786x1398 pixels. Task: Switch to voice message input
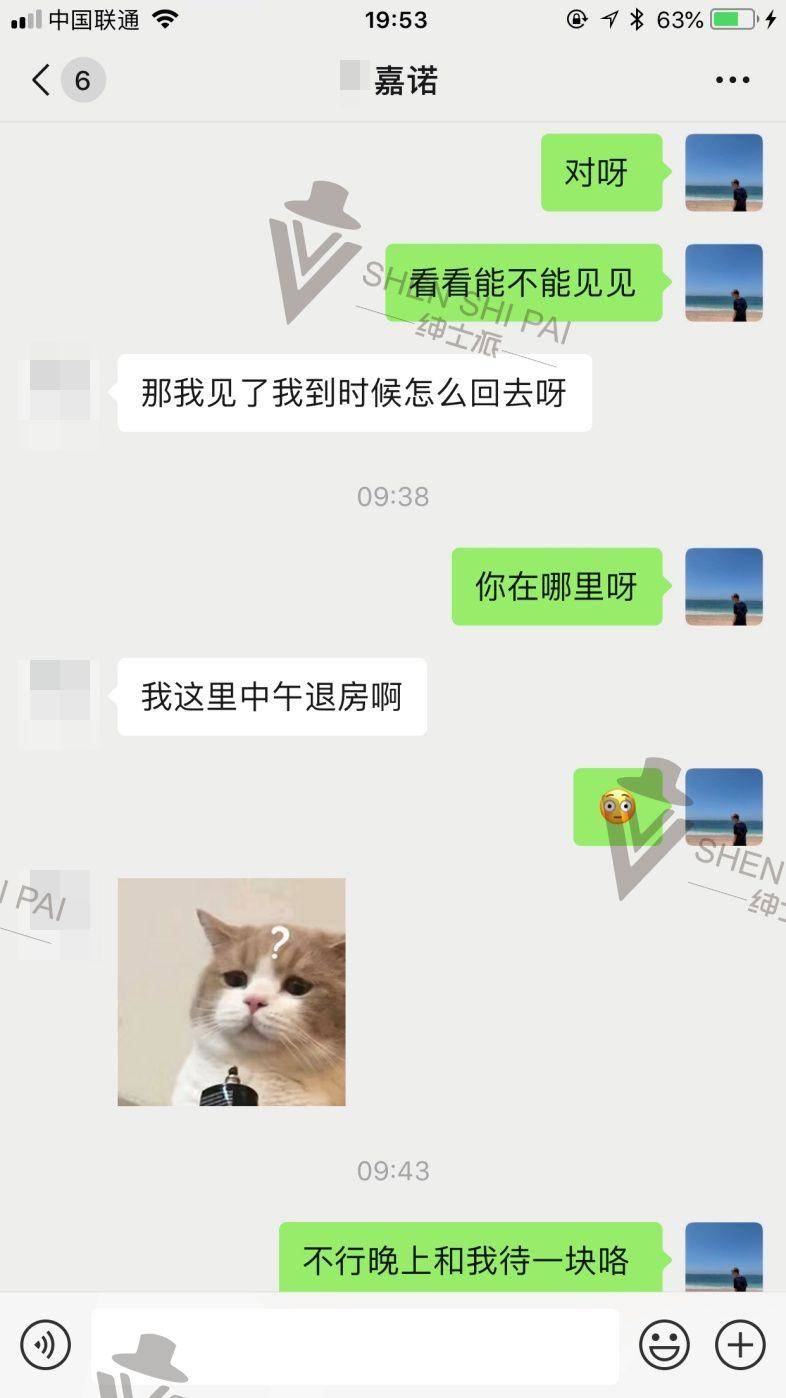[x=45, y=1344]
